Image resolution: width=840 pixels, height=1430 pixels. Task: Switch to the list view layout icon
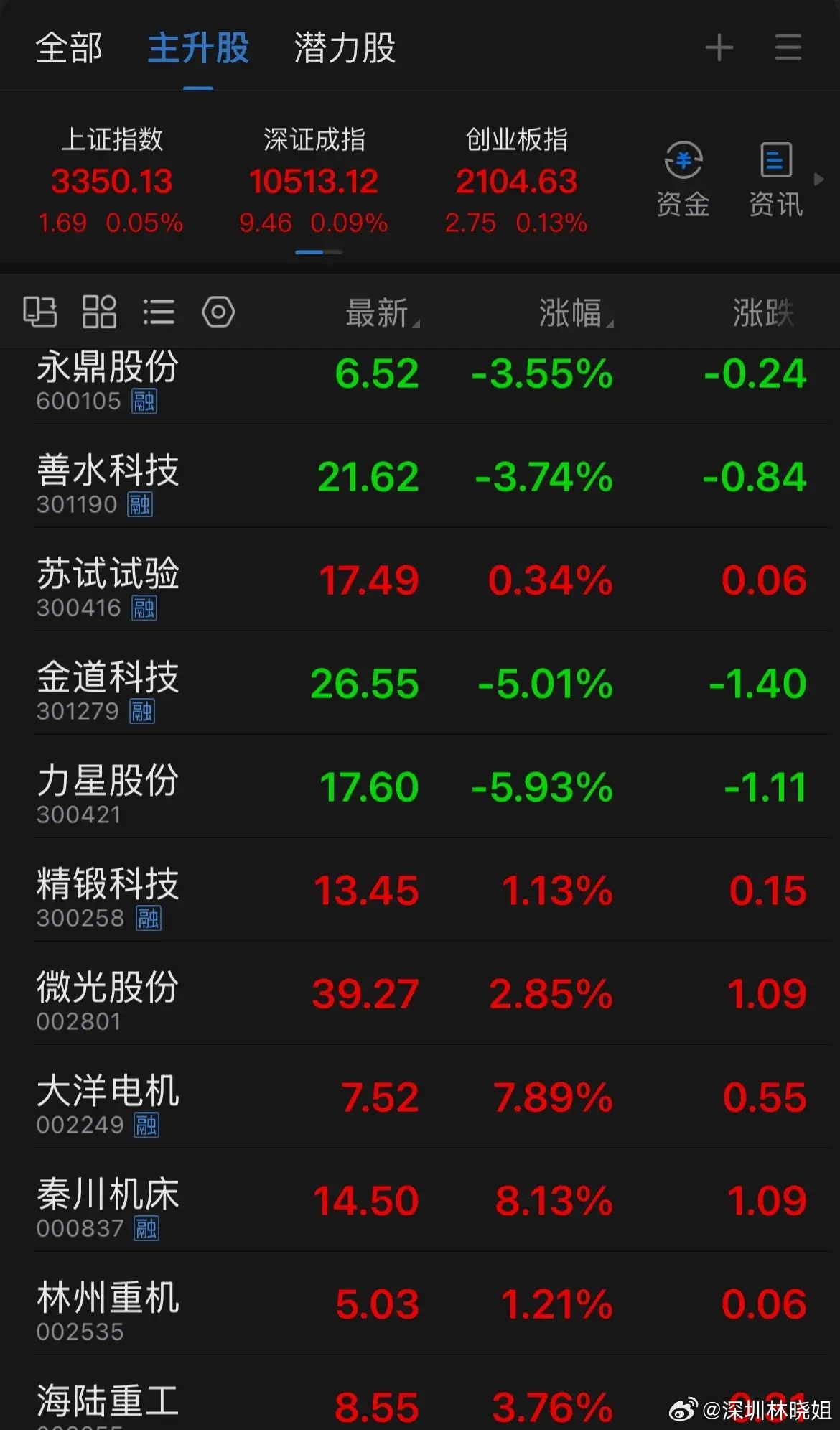click(159, 312)
